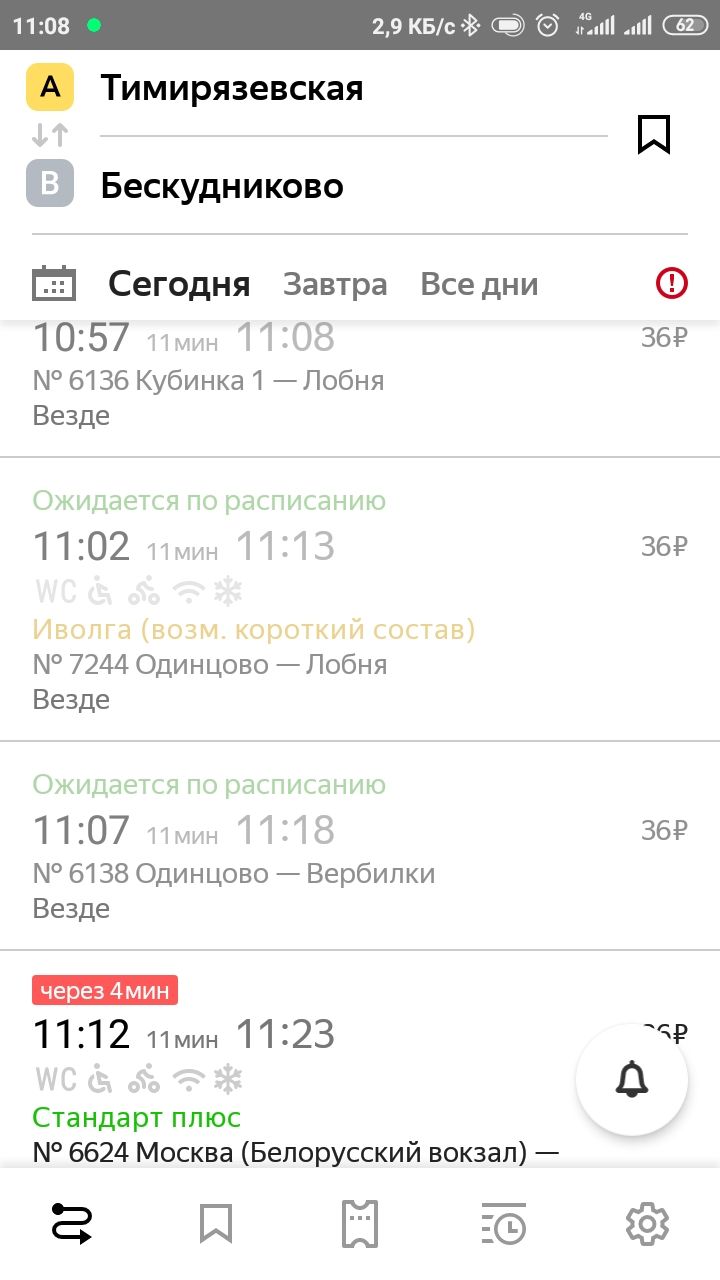The width and height of the screenshot is (720, 1280).
Task: Open the red alert warning icon
Action: (672, 284)
